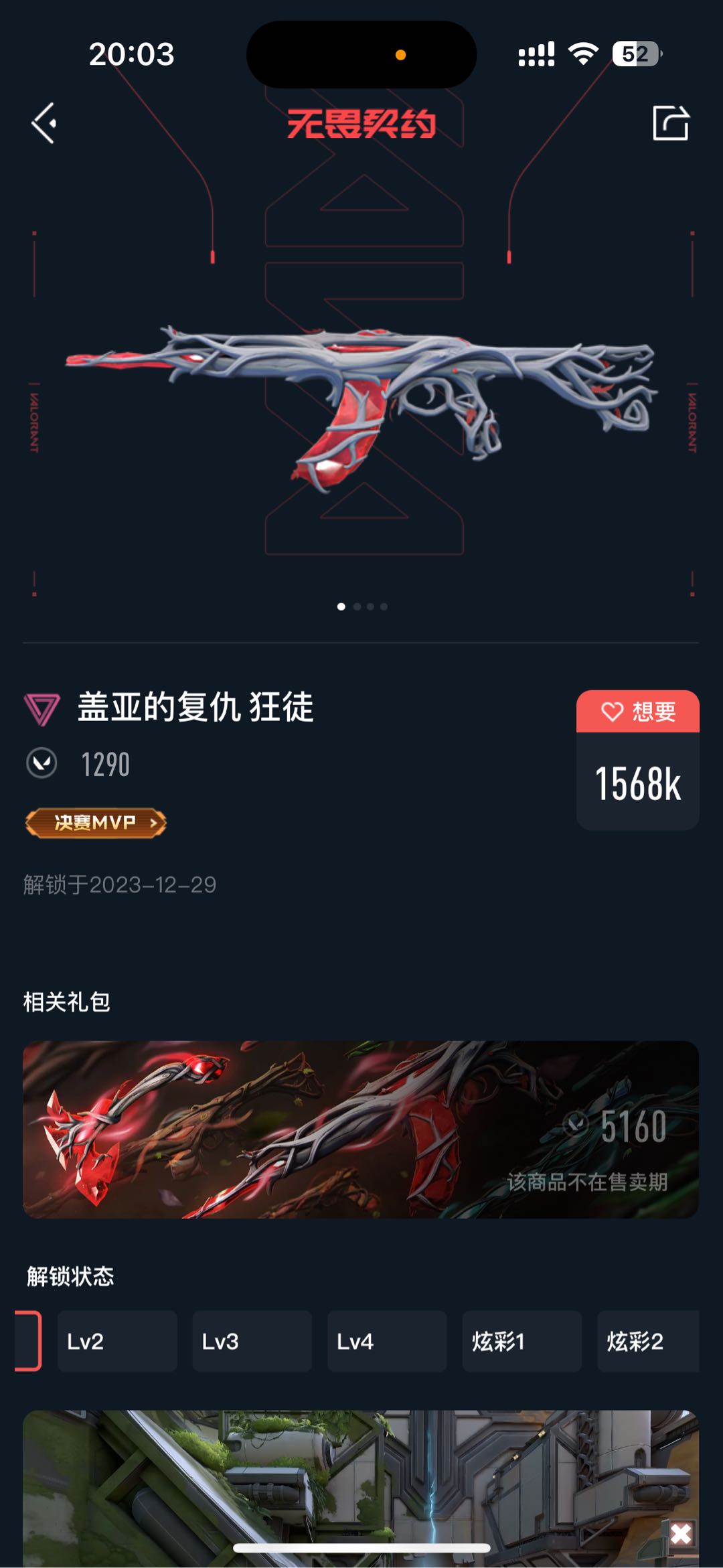Screen dimensions: 723x1568
Task: Share this weapon skin page
Action: tap(670, 123)
